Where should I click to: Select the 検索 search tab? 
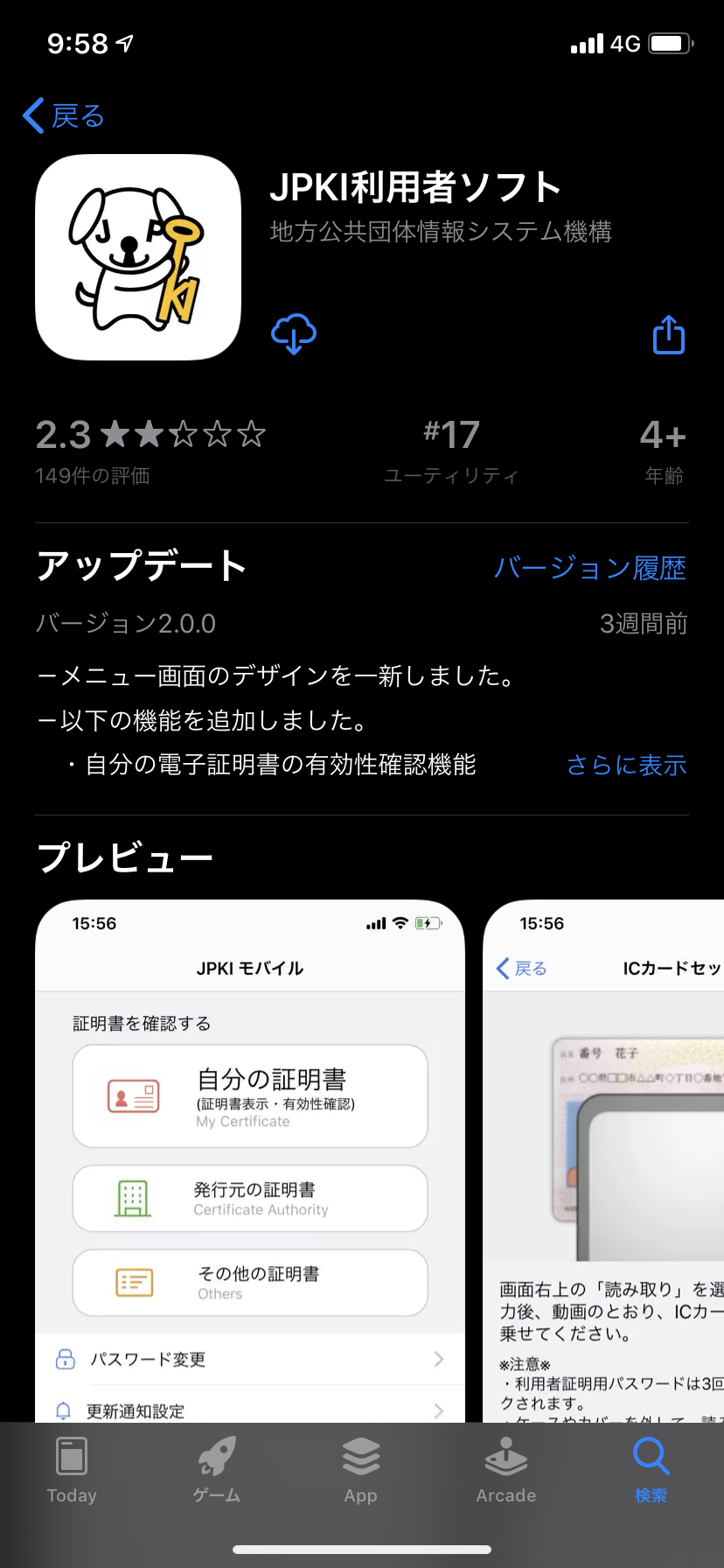651,1470
